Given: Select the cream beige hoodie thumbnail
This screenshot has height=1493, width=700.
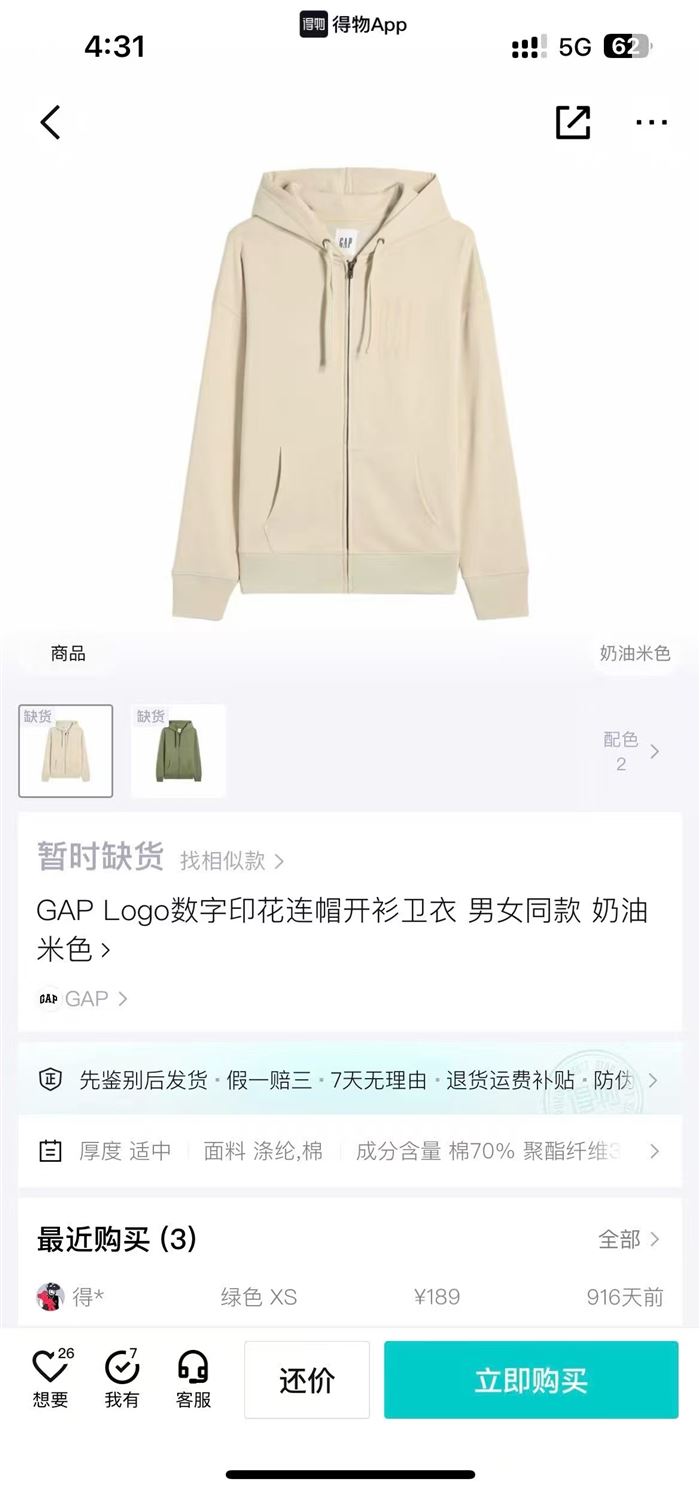Looking at the screenshot, I should [x=66, y=751].
